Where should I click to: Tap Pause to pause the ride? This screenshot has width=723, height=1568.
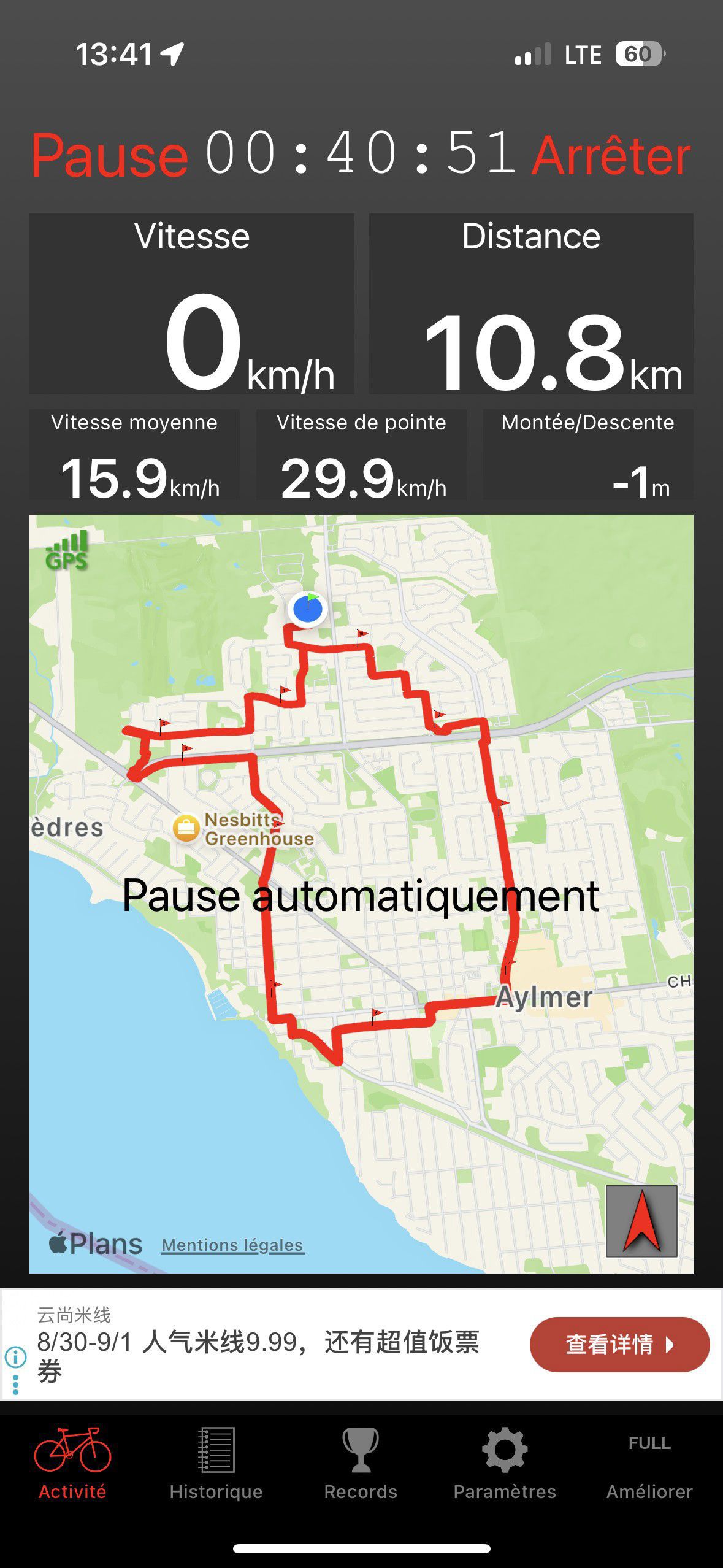[110, 155]
